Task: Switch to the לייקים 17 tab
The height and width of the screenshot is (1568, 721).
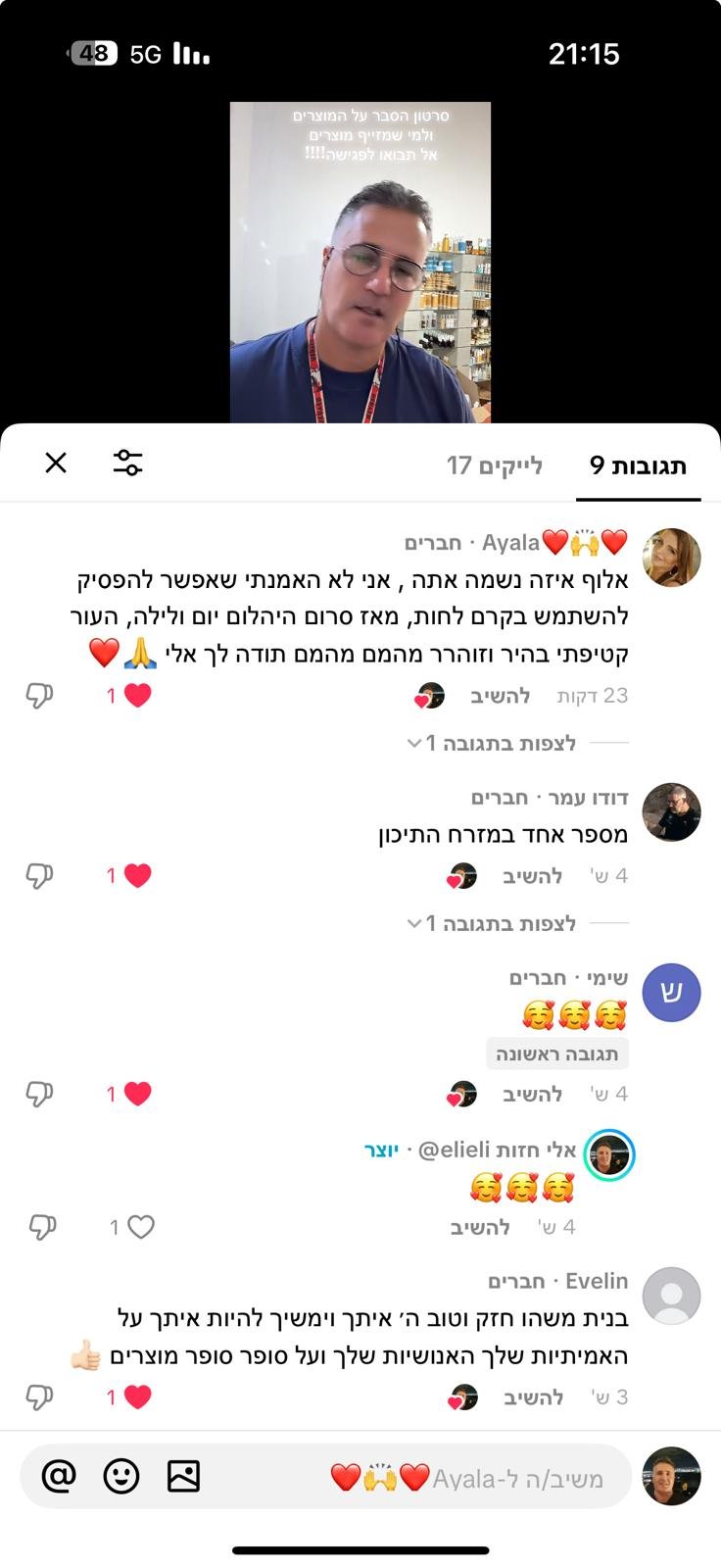Action: pos(494,465)
